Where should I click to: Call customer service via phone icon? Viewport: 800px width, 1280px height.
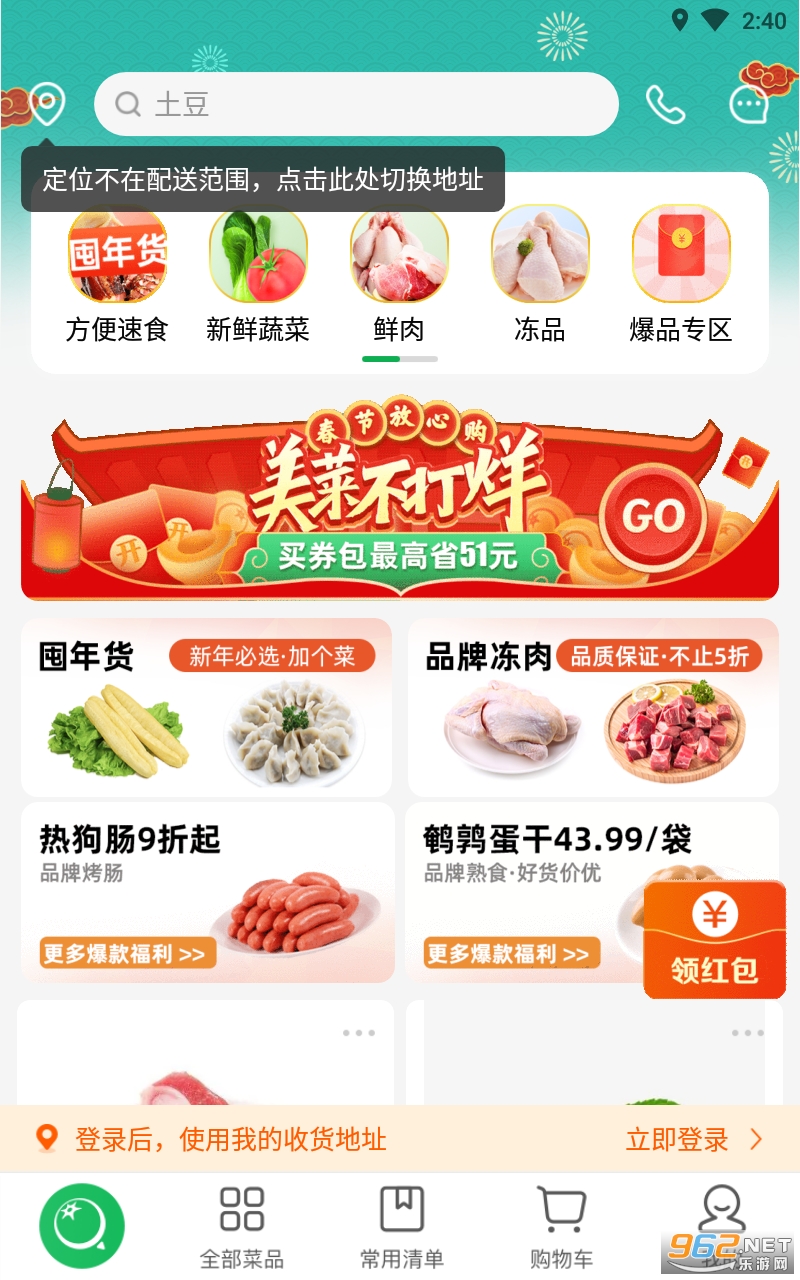point(665,104)
